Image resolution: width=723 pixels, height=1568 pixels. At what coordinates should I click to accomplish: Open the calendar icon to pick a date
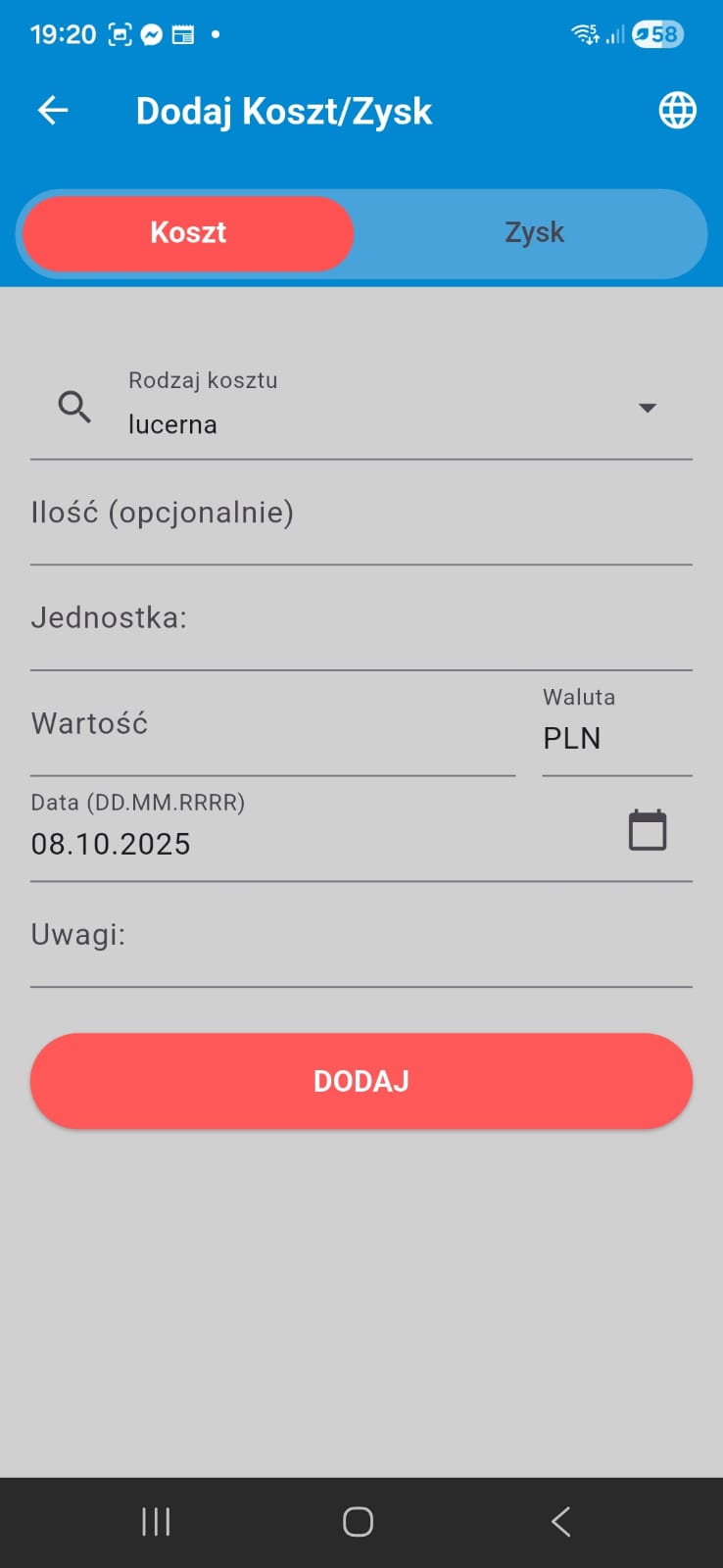[646, 828]
